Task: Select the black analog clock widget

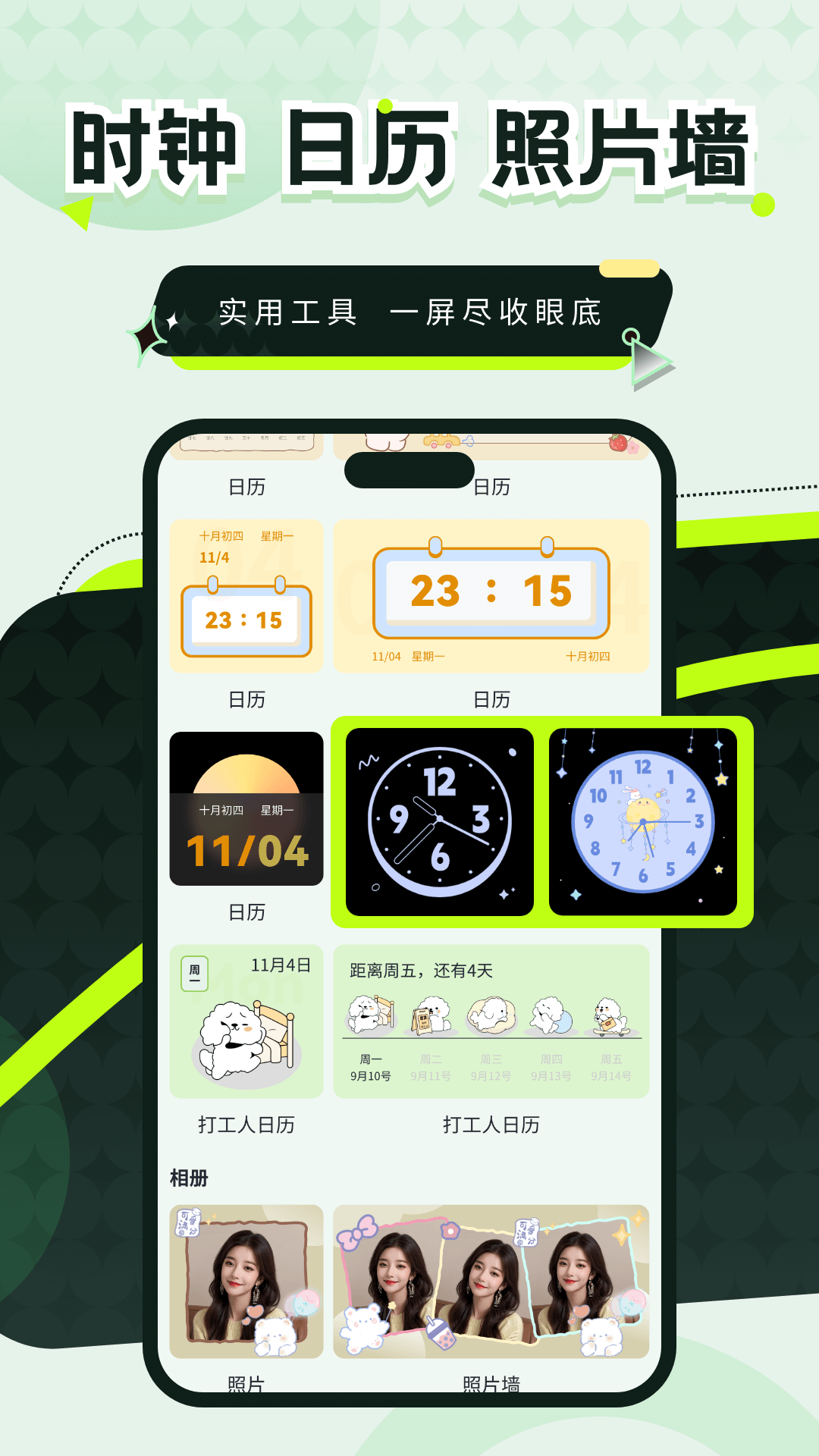Action: point(440,821)
